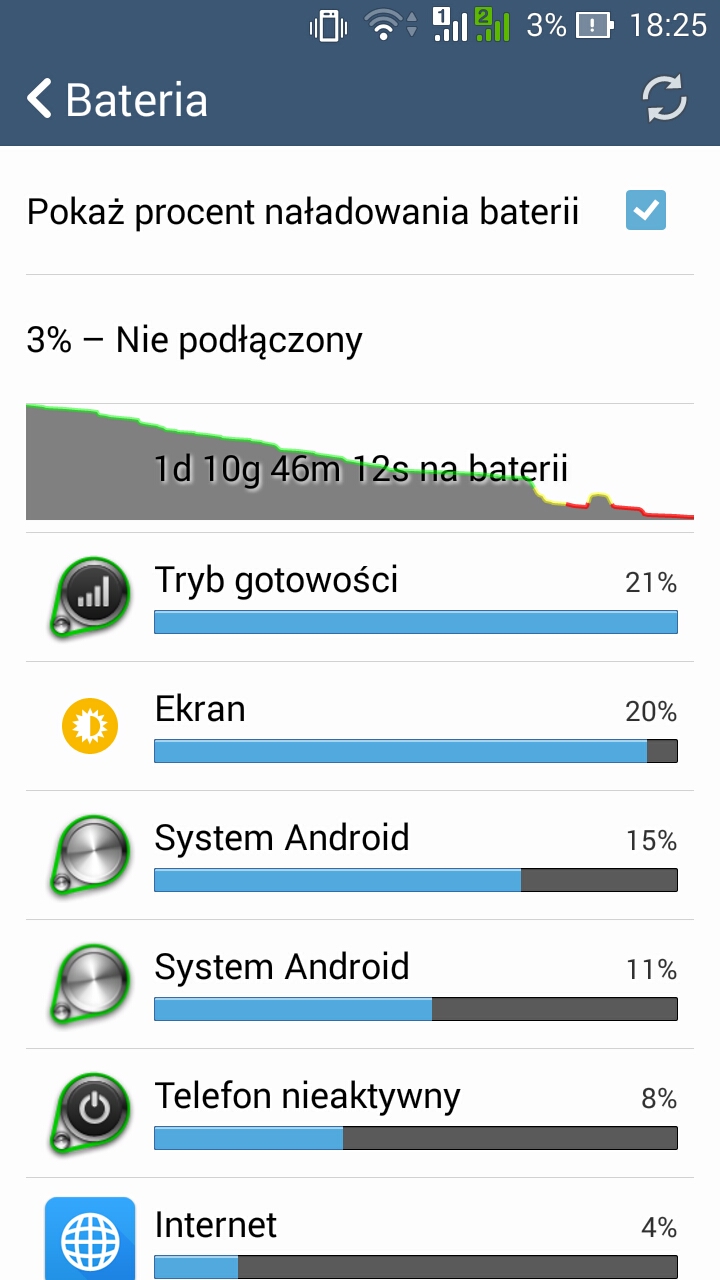View Telefon nieaktywny usage details

360,1113
